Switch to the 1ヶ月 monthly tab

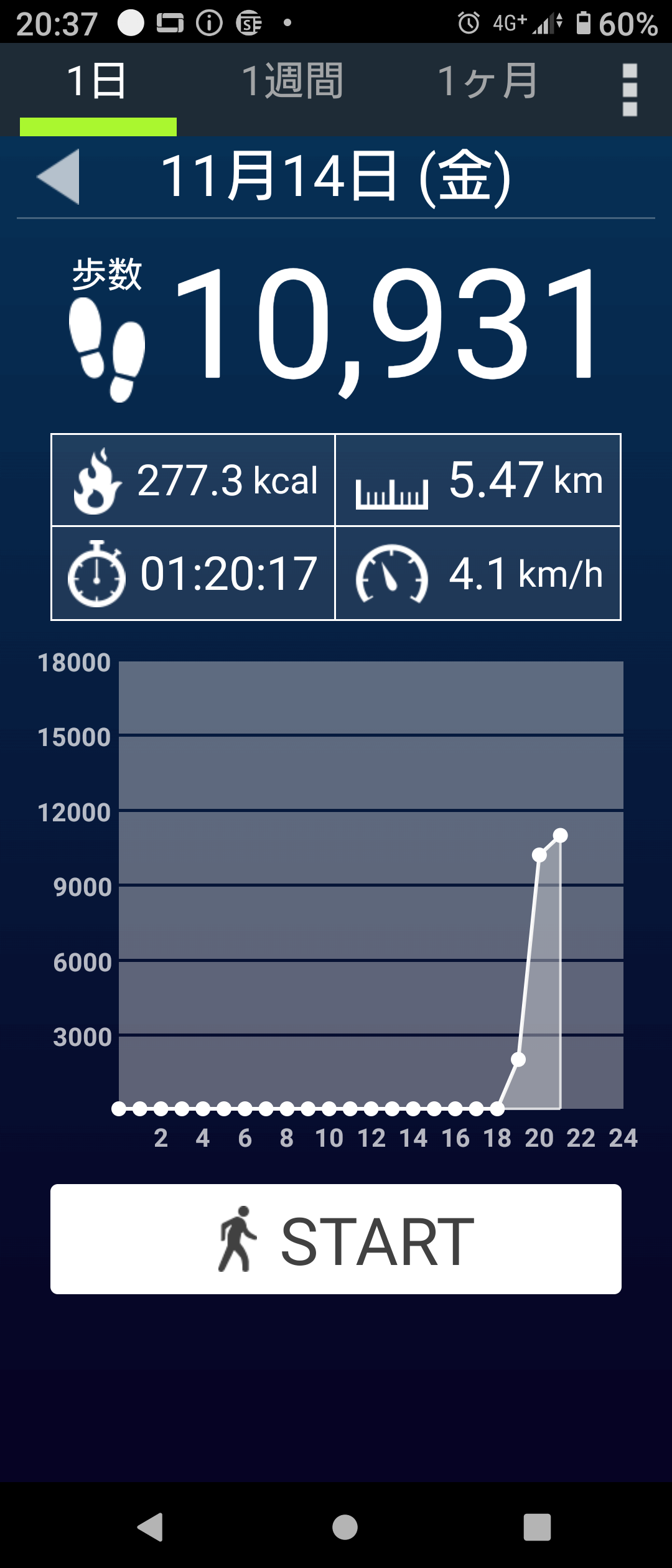[487, 83]
